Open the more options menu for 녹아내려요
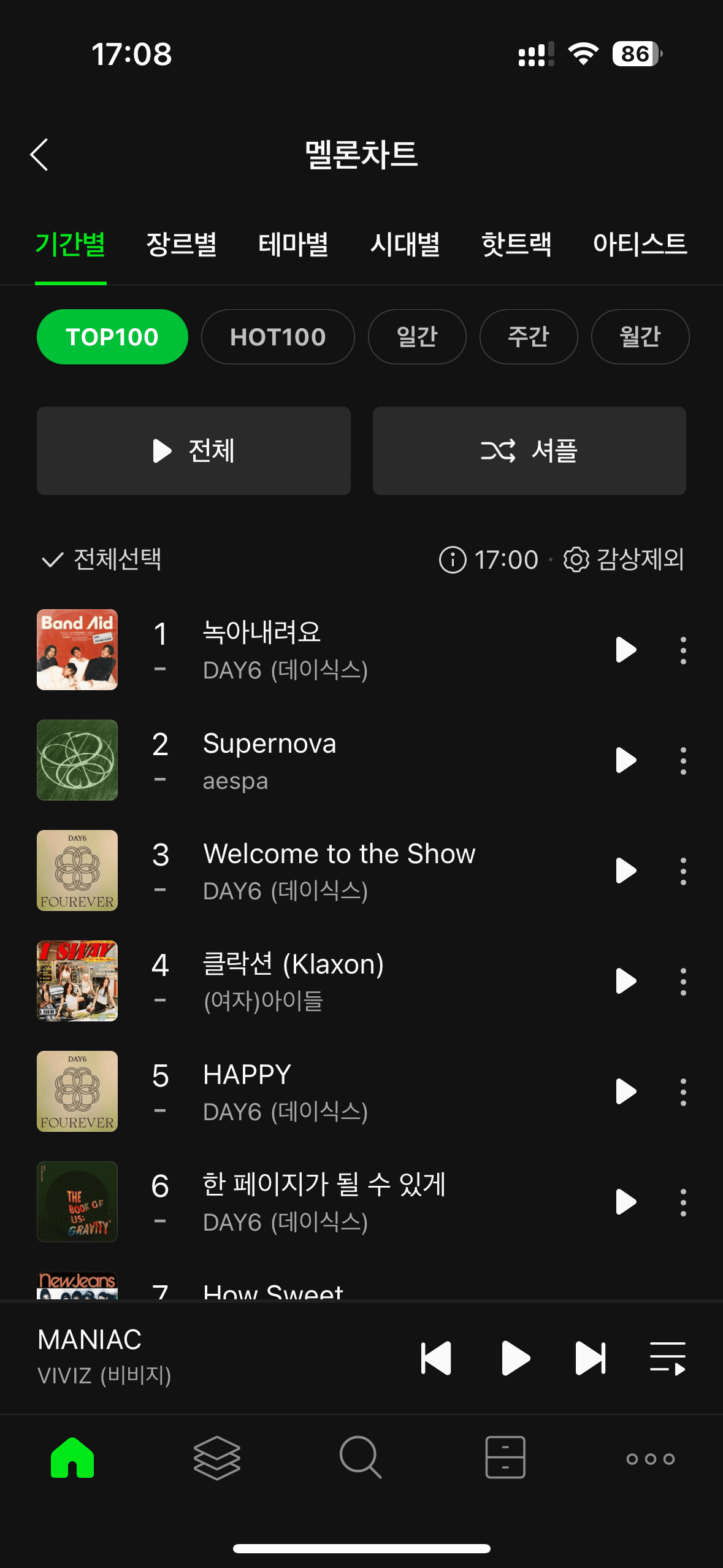723x1568 pixels. [683, 650]
